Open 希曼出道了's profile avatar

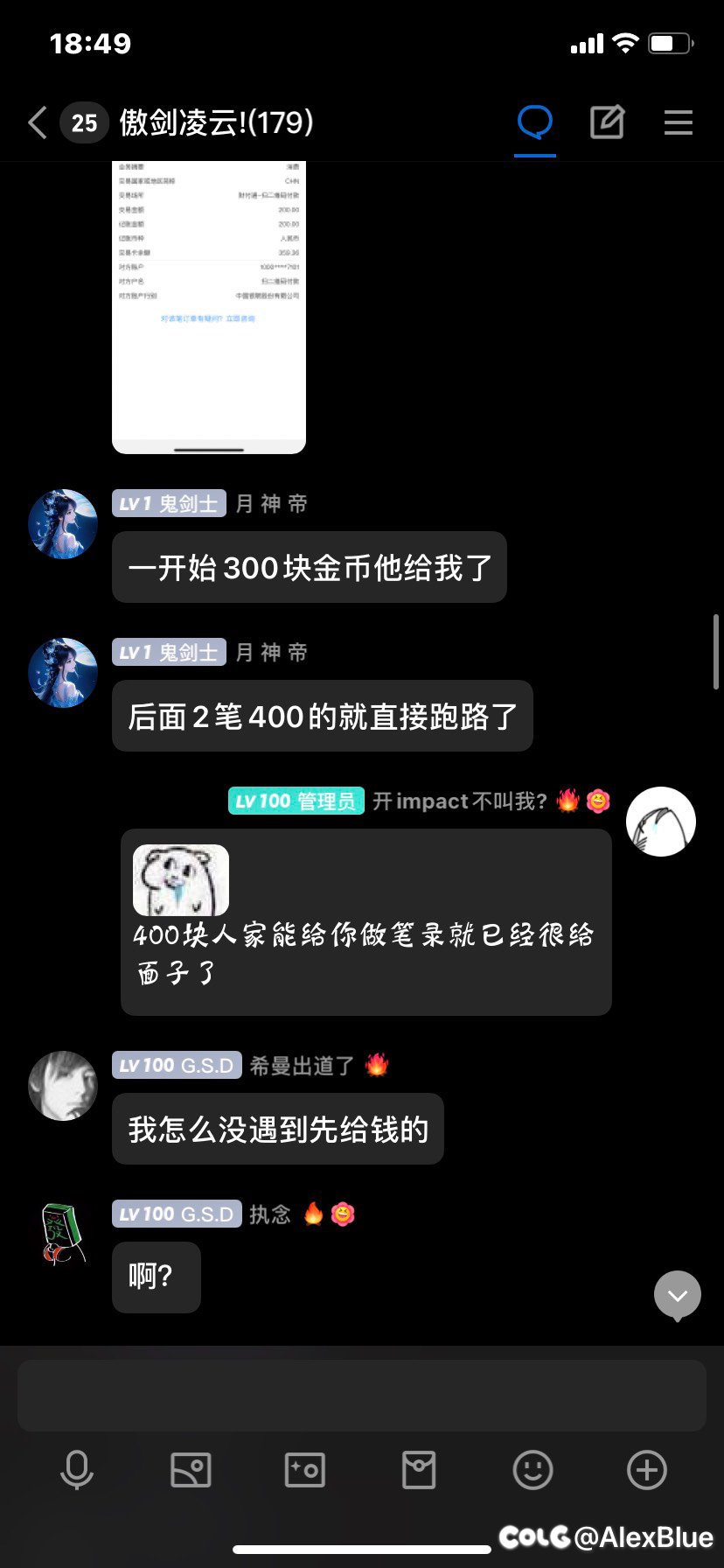[x=63, y=1086]
